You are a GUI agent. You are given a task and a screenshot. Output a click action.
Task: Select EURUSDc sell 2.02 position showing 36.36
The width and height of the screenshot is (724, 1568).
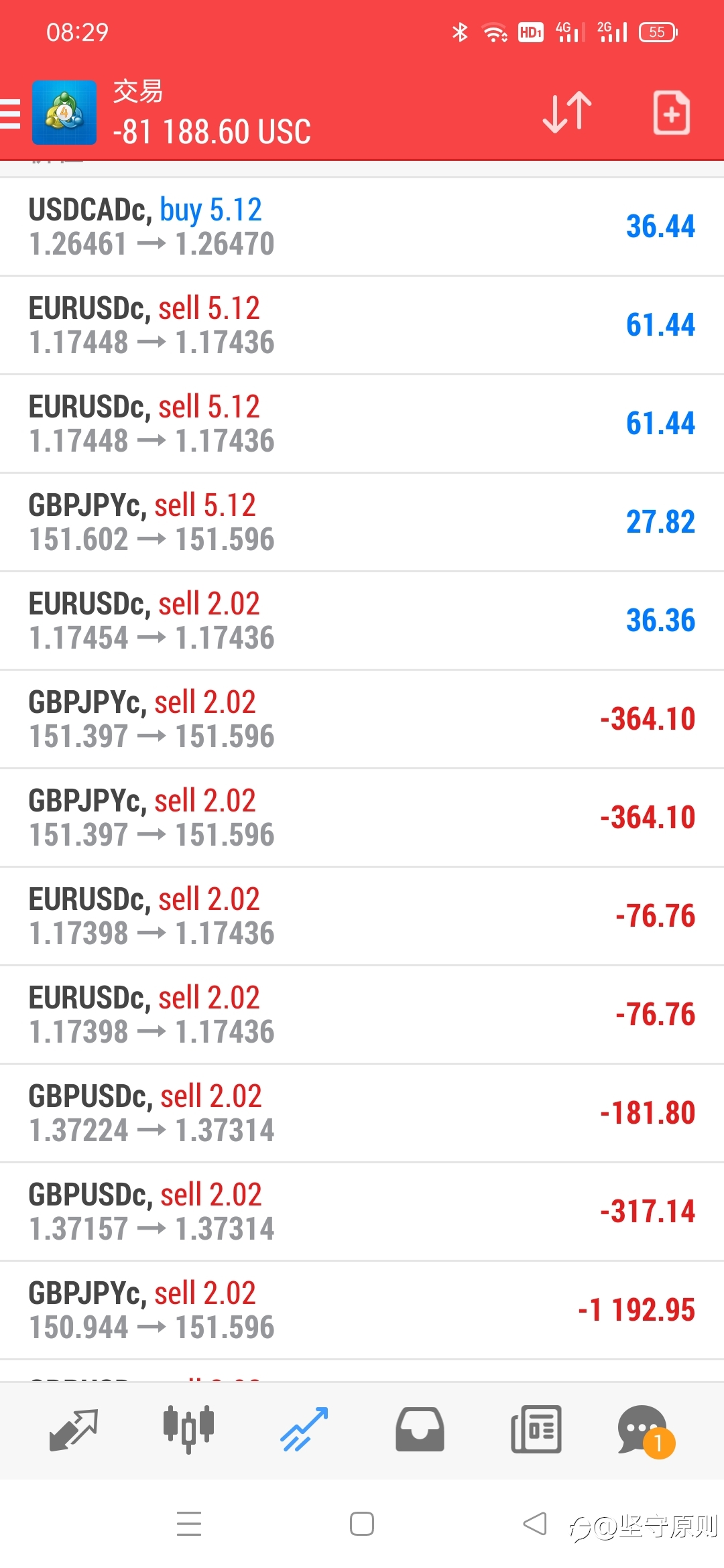click(x=362, y=620)
